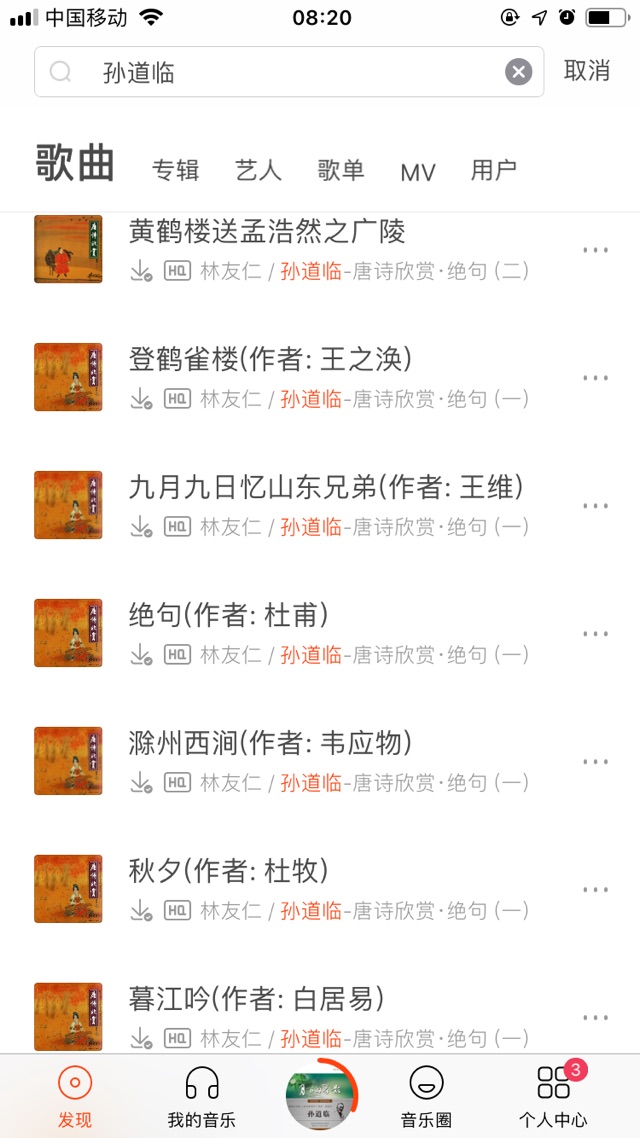Play 九月九日忆山东兄弟 by 王维

pyautogui.click(x=326, y=488)
